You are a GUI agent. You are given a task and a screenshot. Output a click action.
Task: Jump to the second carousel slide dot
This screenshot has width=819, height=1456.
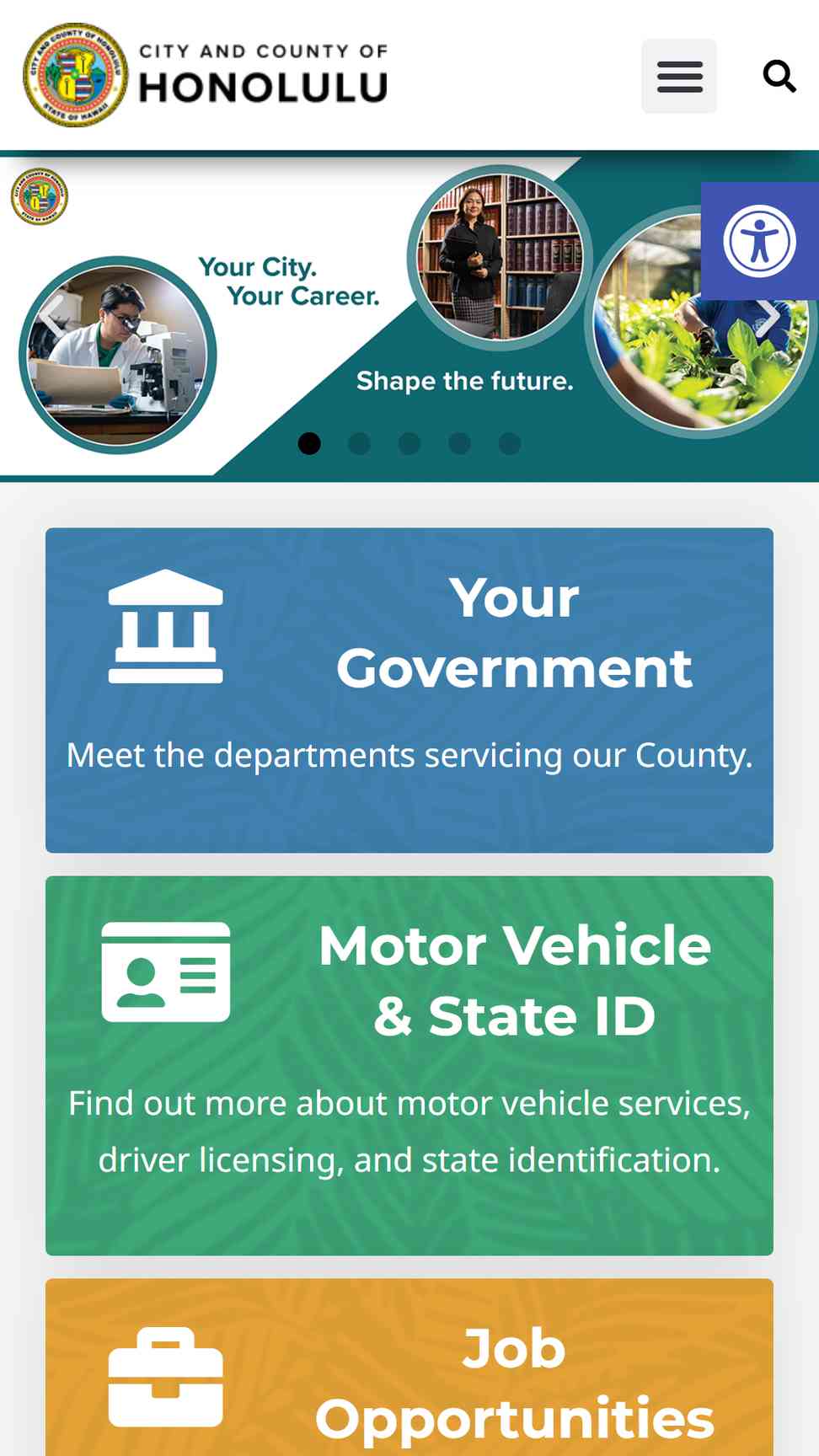point(359,443)
